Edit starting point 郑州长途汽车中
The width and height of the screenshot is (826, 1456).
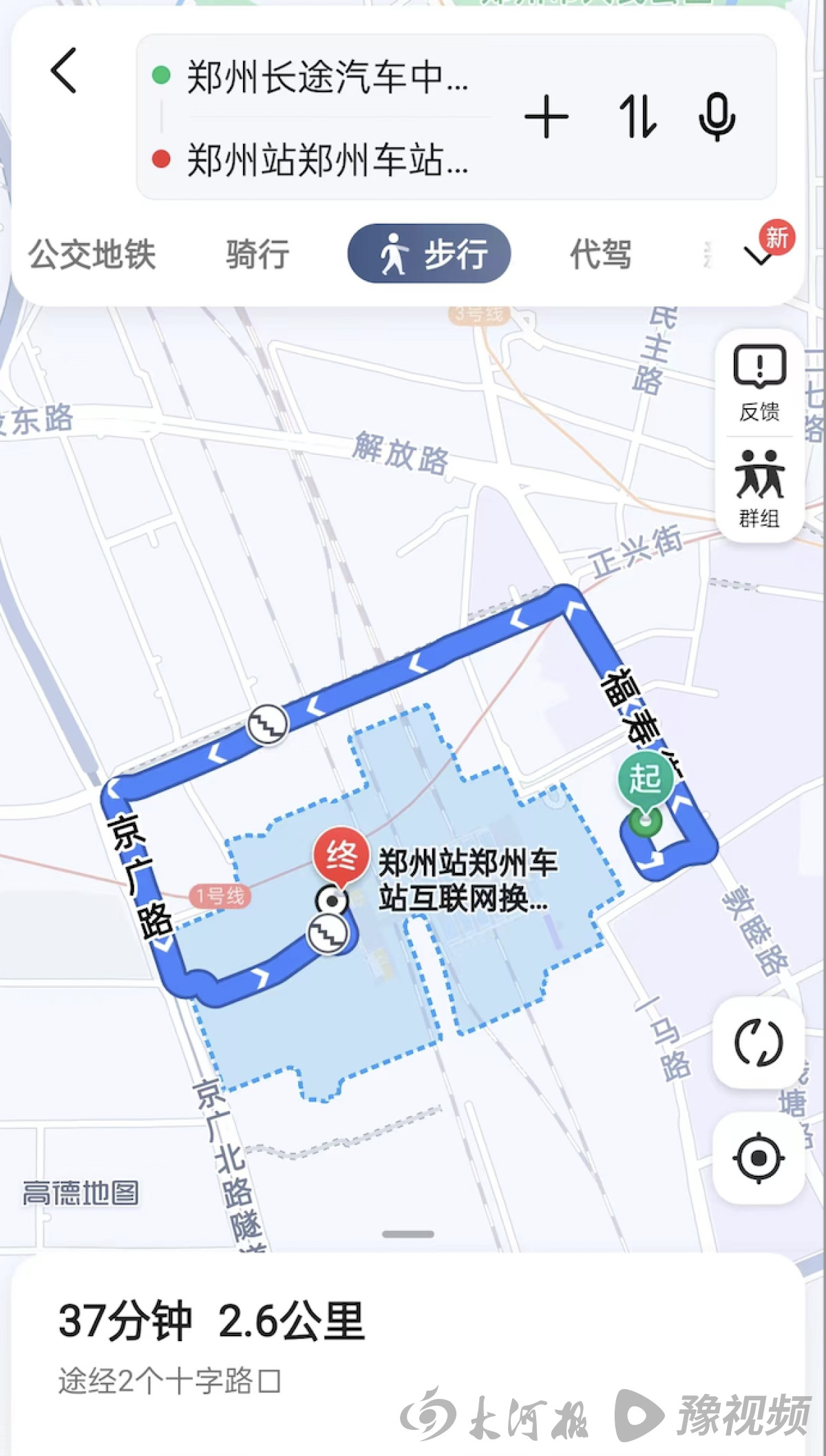pos(327,76)
